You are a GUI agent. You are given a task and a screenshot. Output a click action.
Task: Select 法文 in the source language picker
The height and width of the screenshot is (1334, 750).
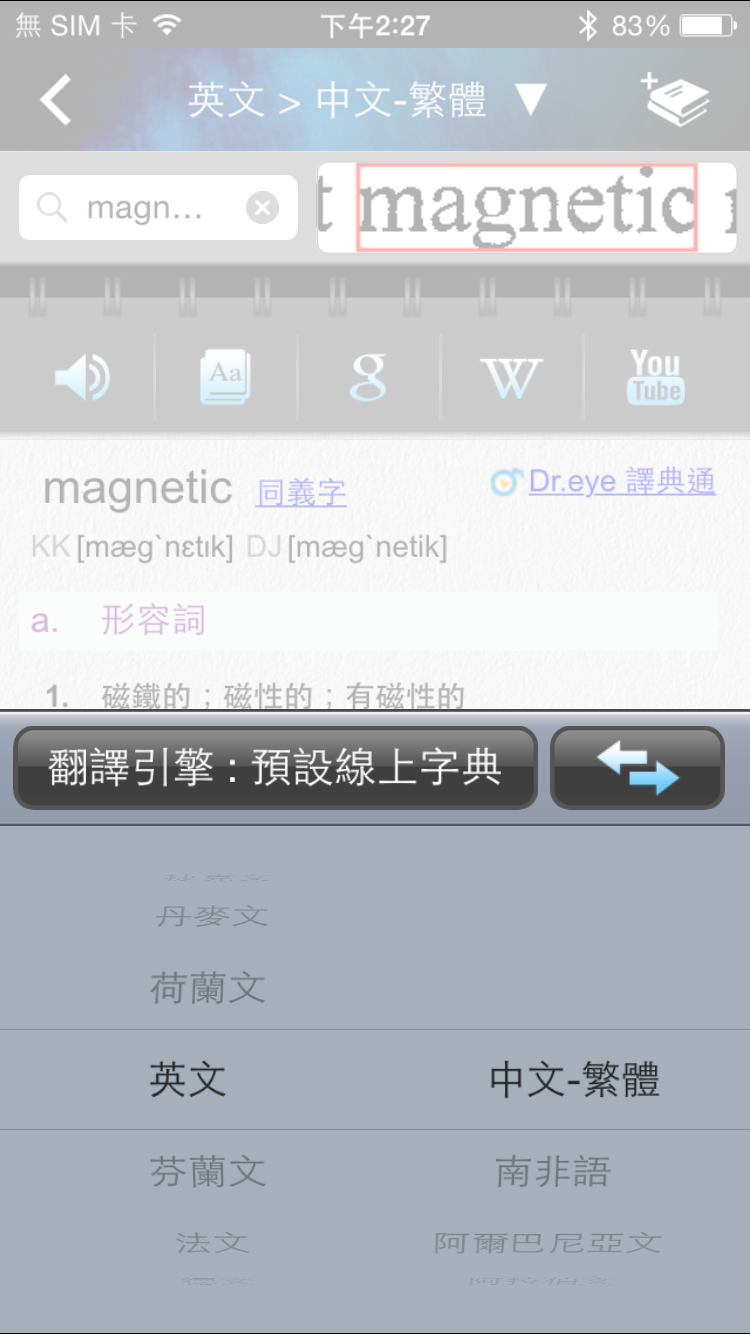click(x=212, y=1243)
